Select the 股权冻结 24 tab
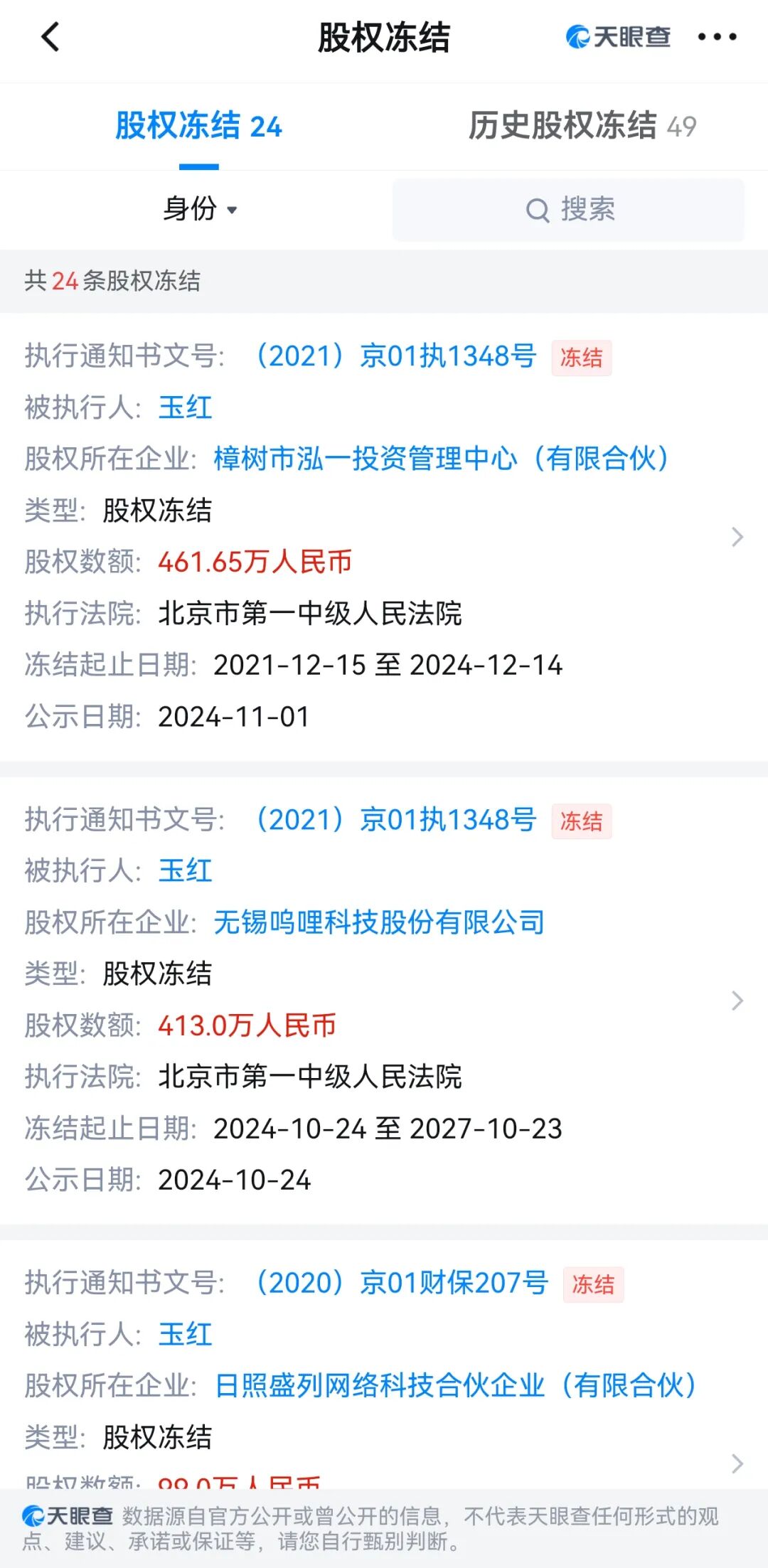 click(198, 126)
